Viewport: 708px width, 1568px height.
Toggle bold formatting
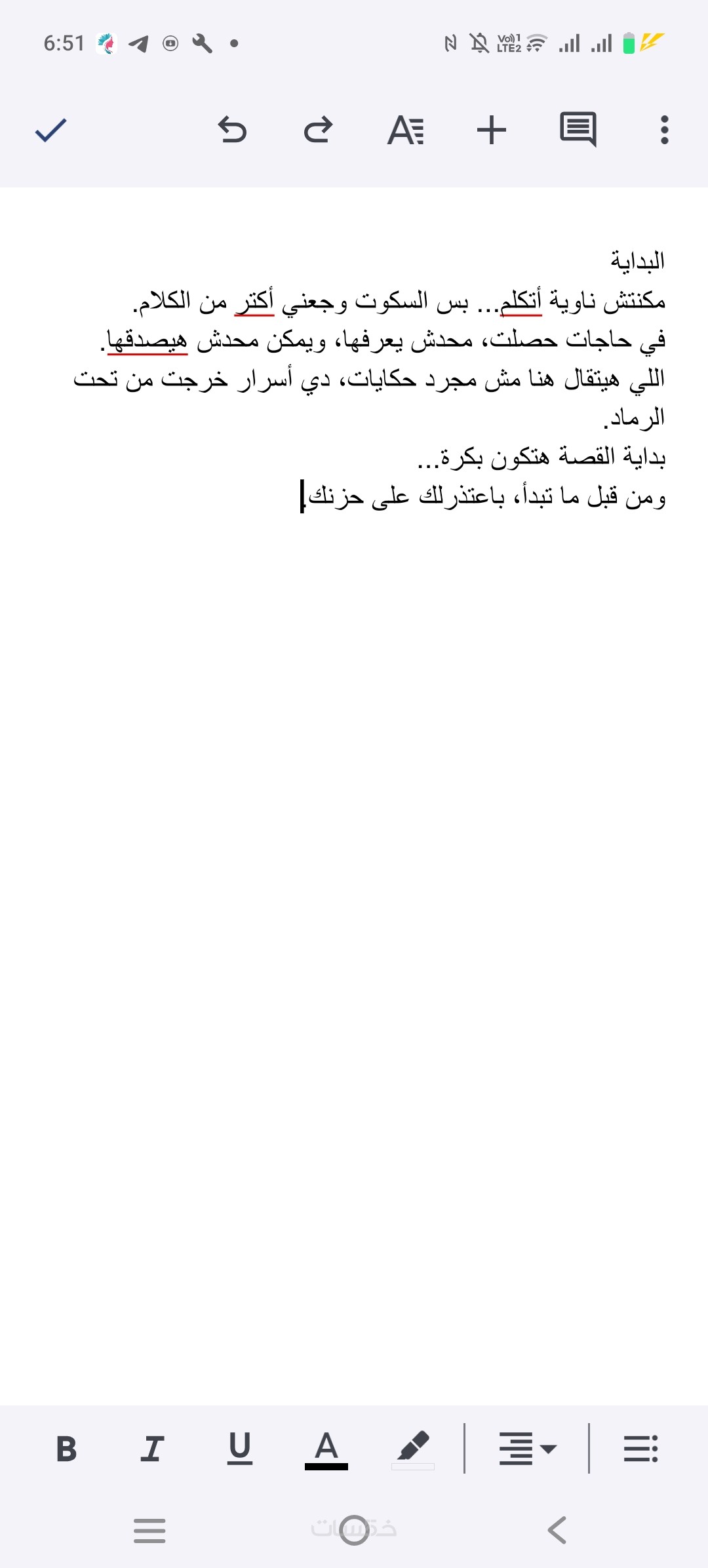(x=66, y=1449)
